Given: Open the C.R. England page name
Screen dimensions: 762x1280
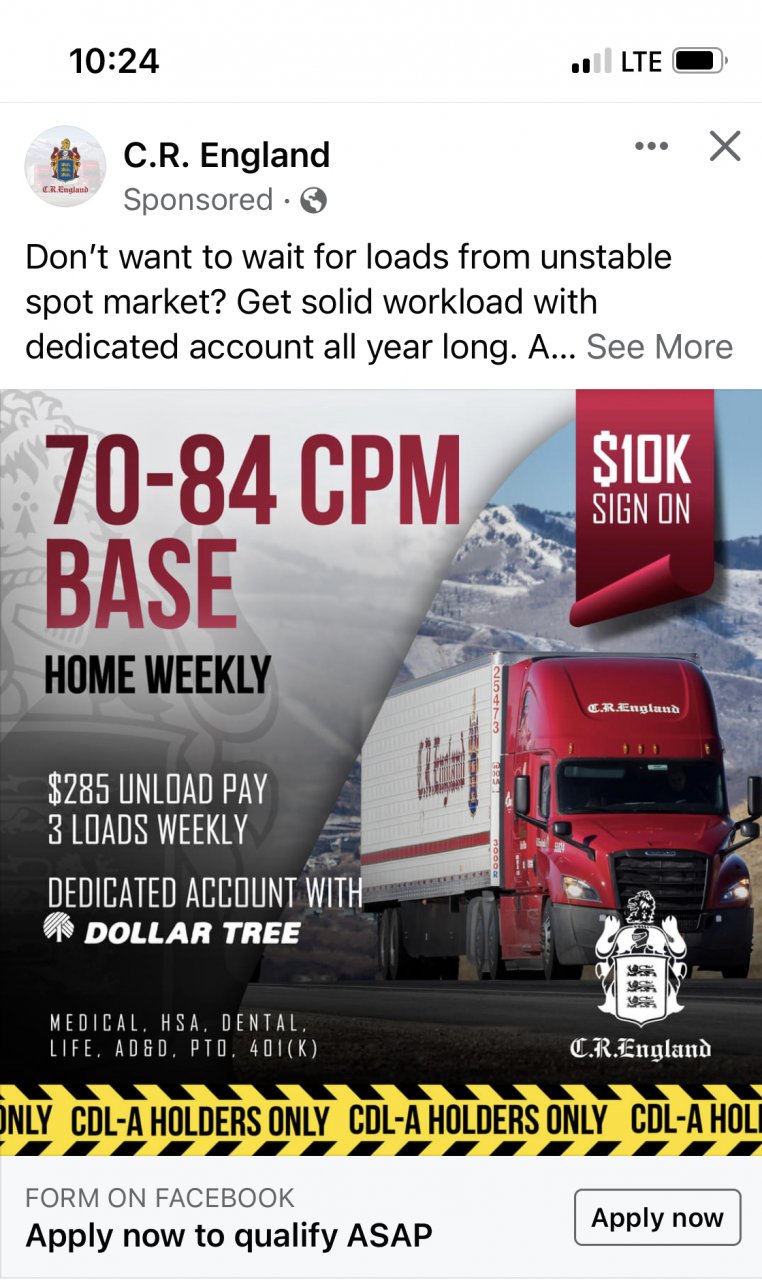Looking at the screenshot, I should click(226, 155).
